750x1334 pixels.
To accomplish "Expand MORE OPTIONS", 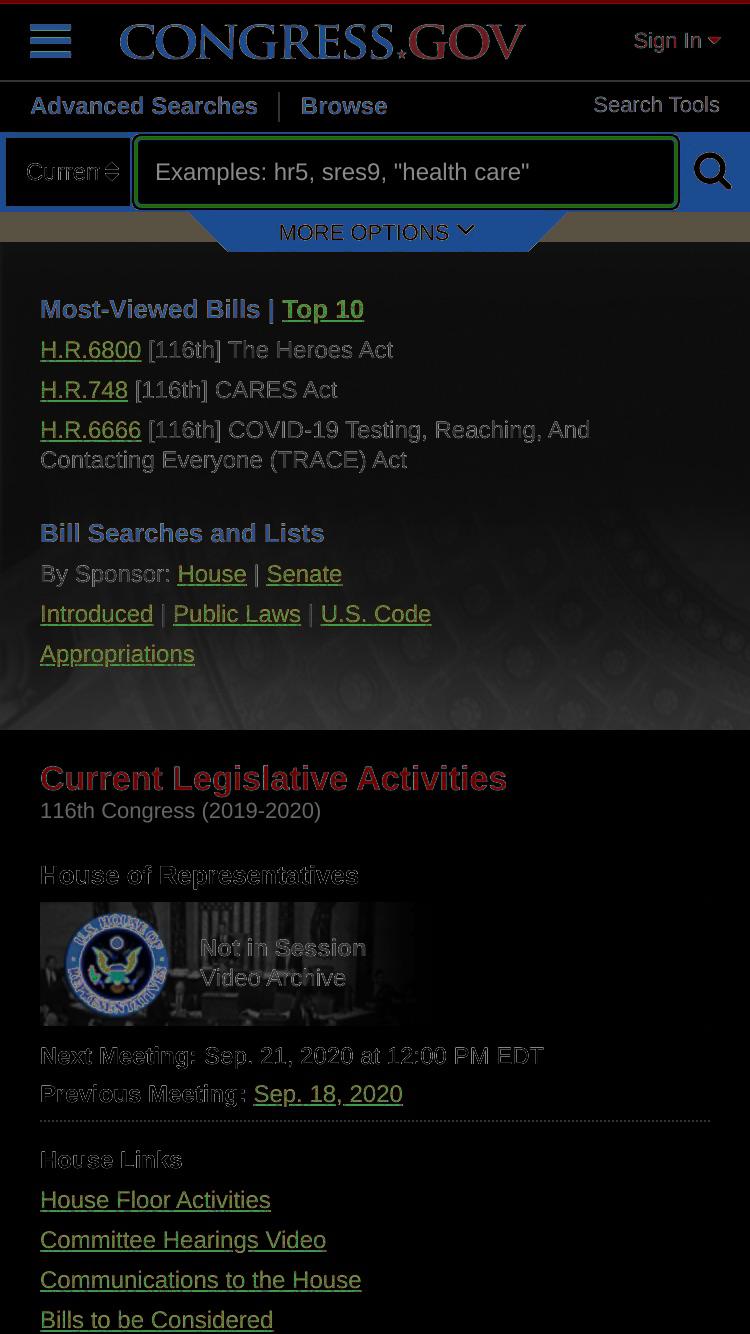I will [377, 232].
